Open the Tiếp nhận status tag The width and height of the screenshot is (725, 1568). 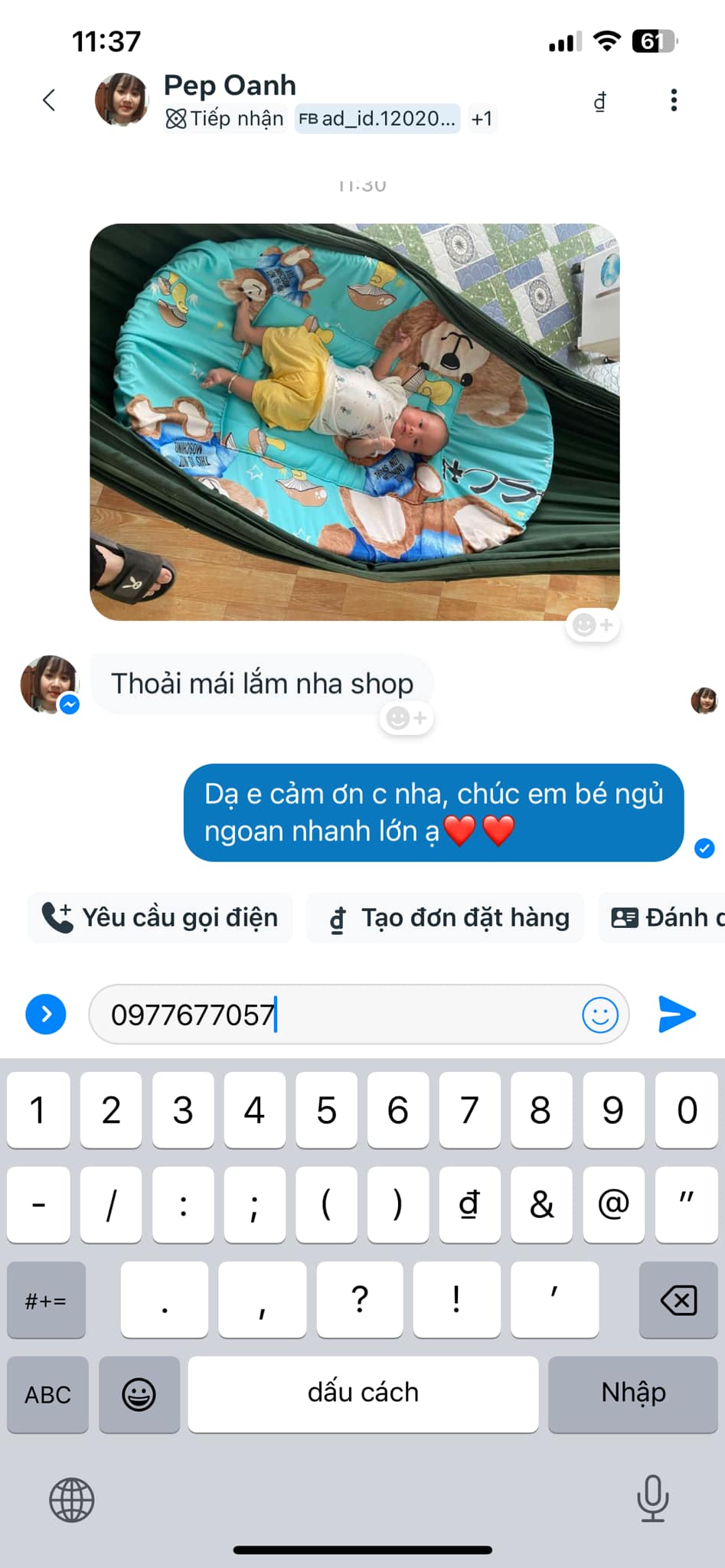[225, 119]
